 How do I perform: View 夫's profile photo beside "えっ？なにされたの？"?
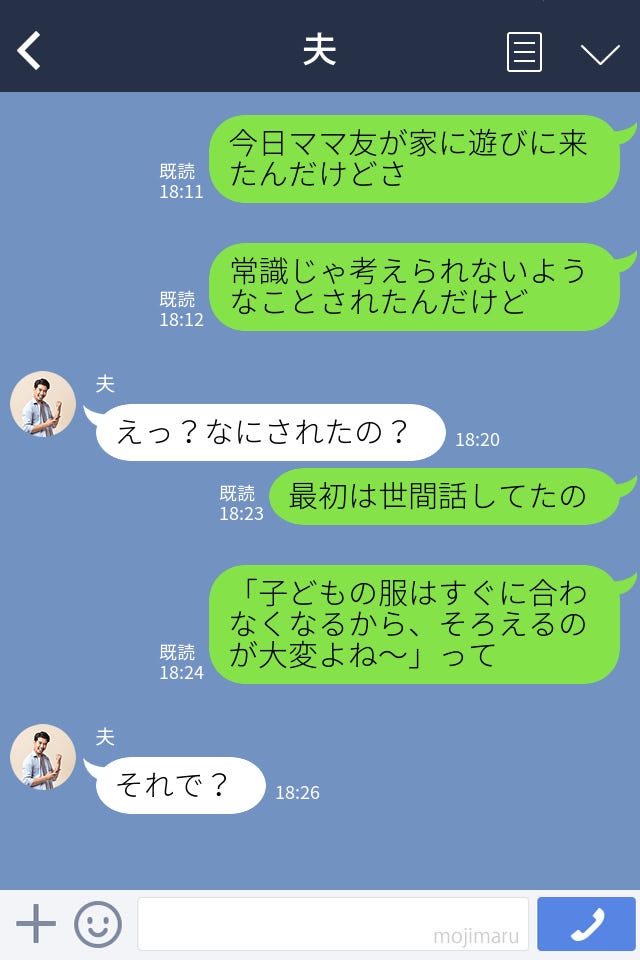[x=43, y=404]
